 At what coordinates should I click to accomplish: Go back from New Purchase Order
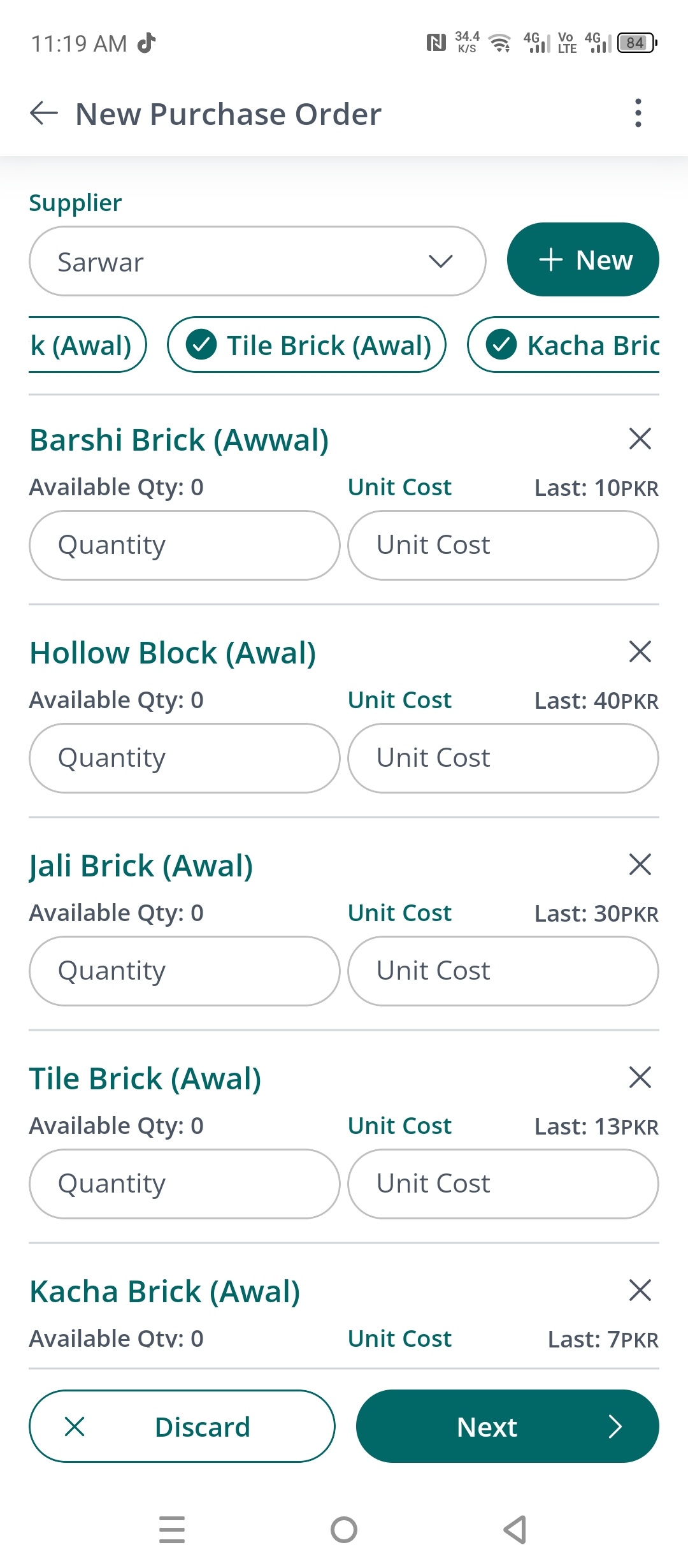[44, 113]
